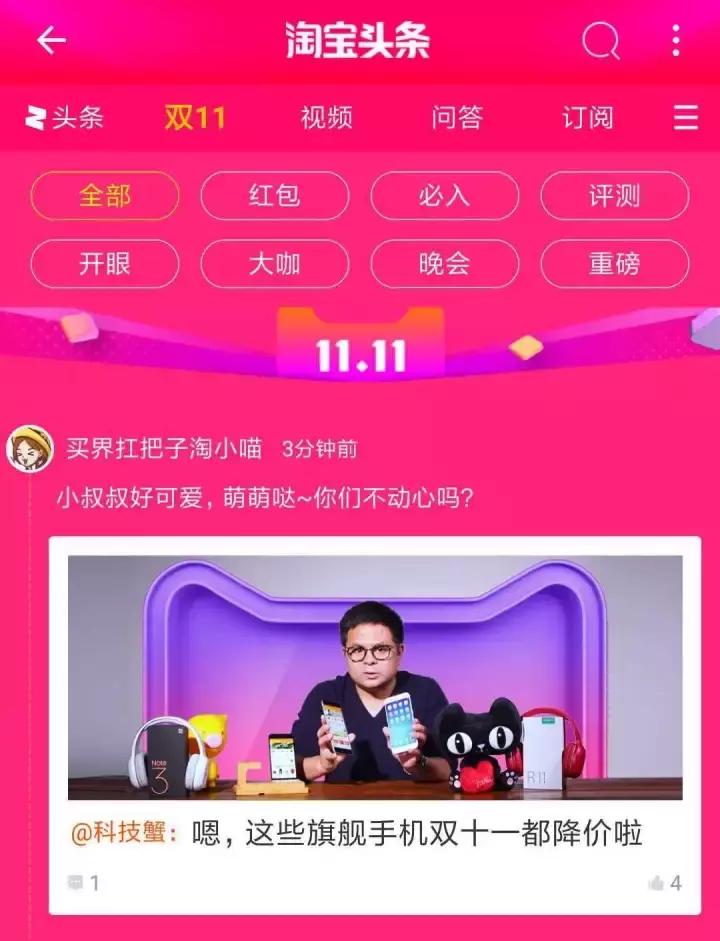Choose the 开眼 category chip
The image size is (720, 941).
point(103,264)
